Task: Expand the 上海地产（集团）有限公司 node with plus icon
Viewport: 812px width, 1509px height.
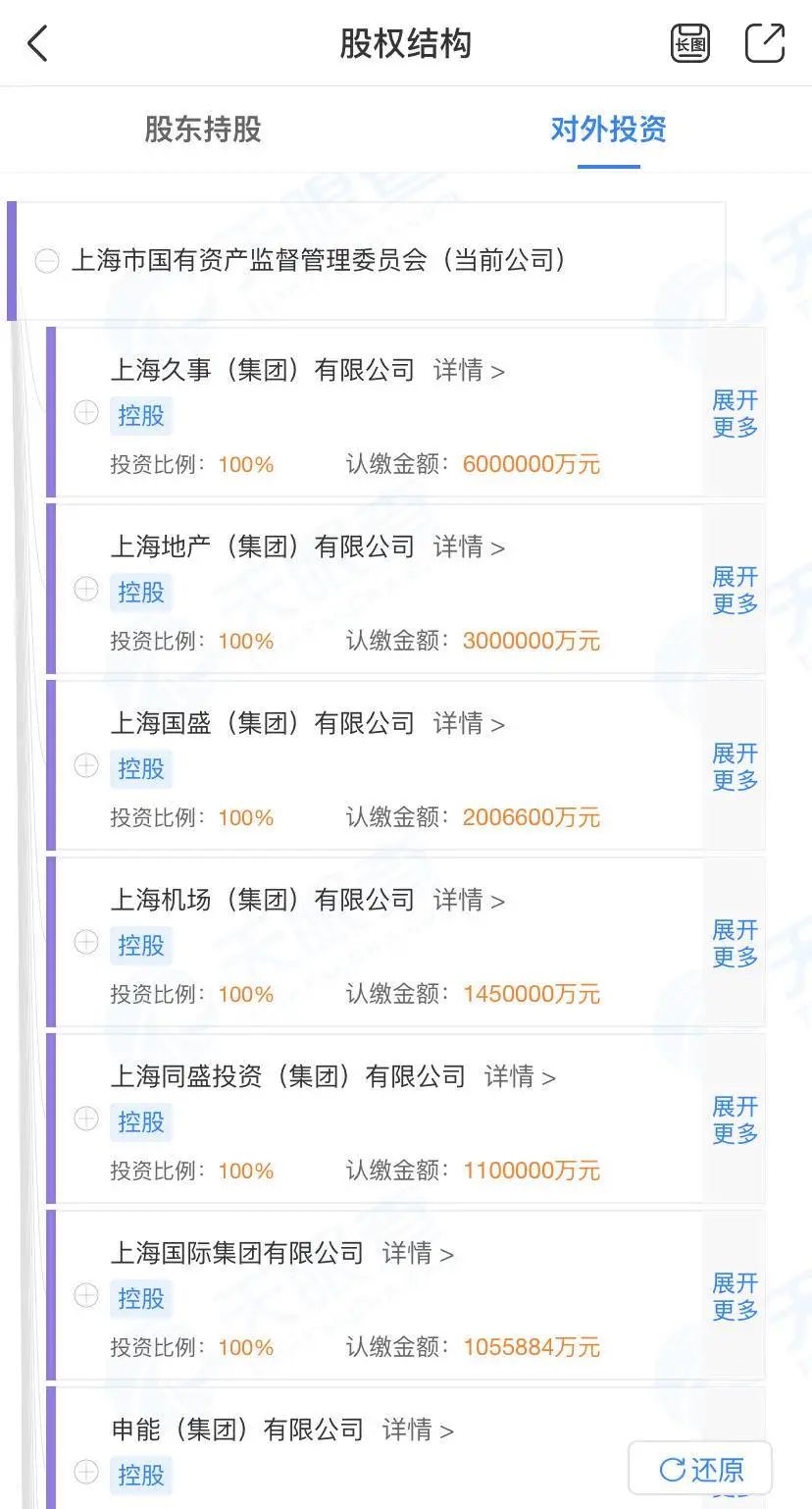Action: coord(86,589)
